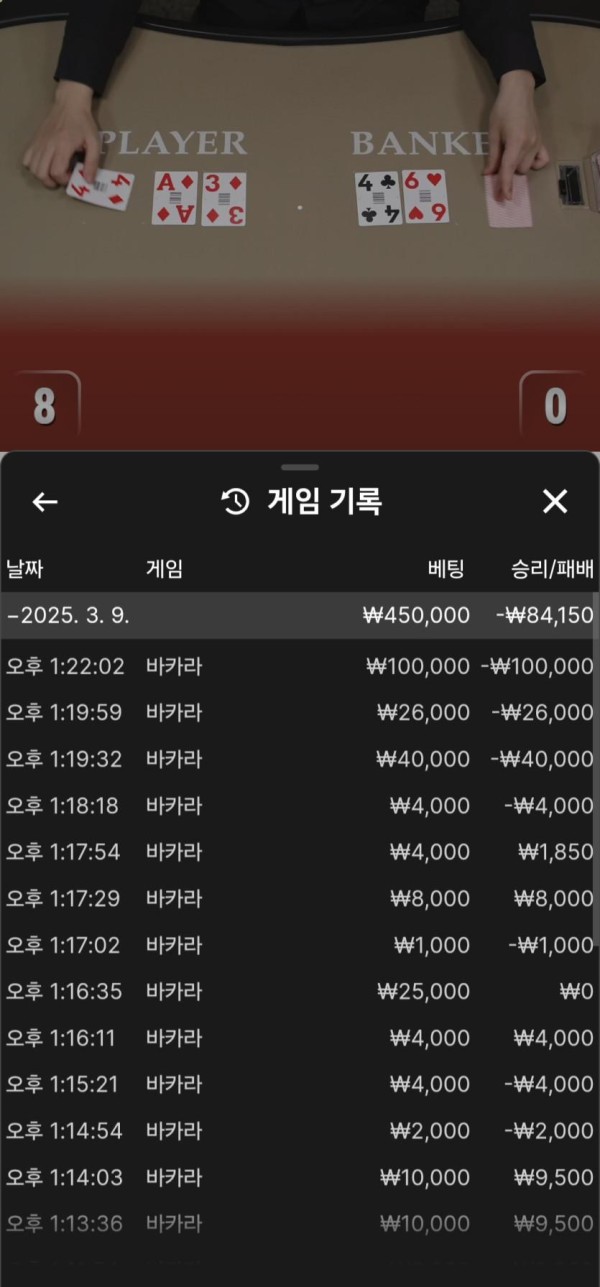Close the game history panel
Viewport: 600px width, 1287px height.
554,502
